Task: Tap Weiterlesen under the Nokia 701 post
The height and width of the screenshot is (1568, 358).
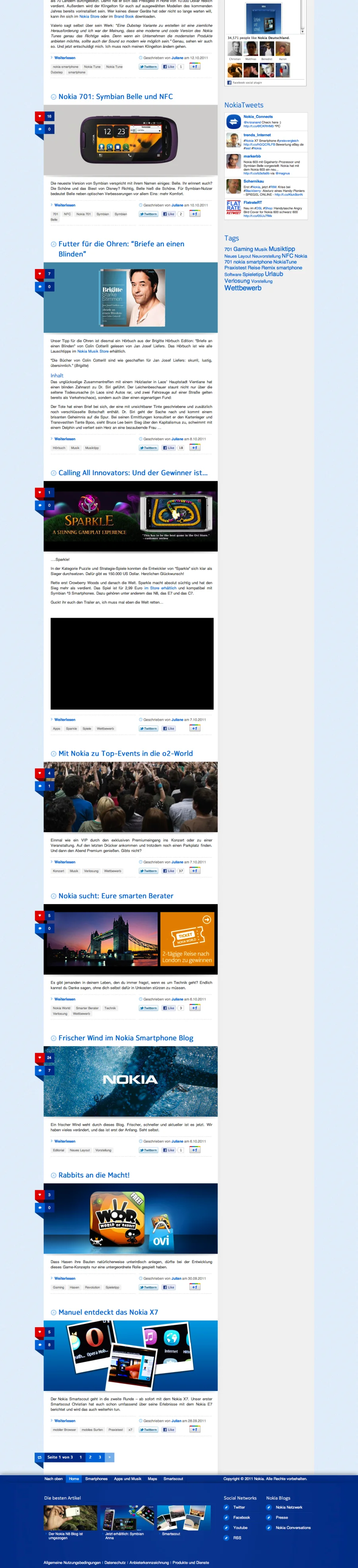Action: [64, 205]
